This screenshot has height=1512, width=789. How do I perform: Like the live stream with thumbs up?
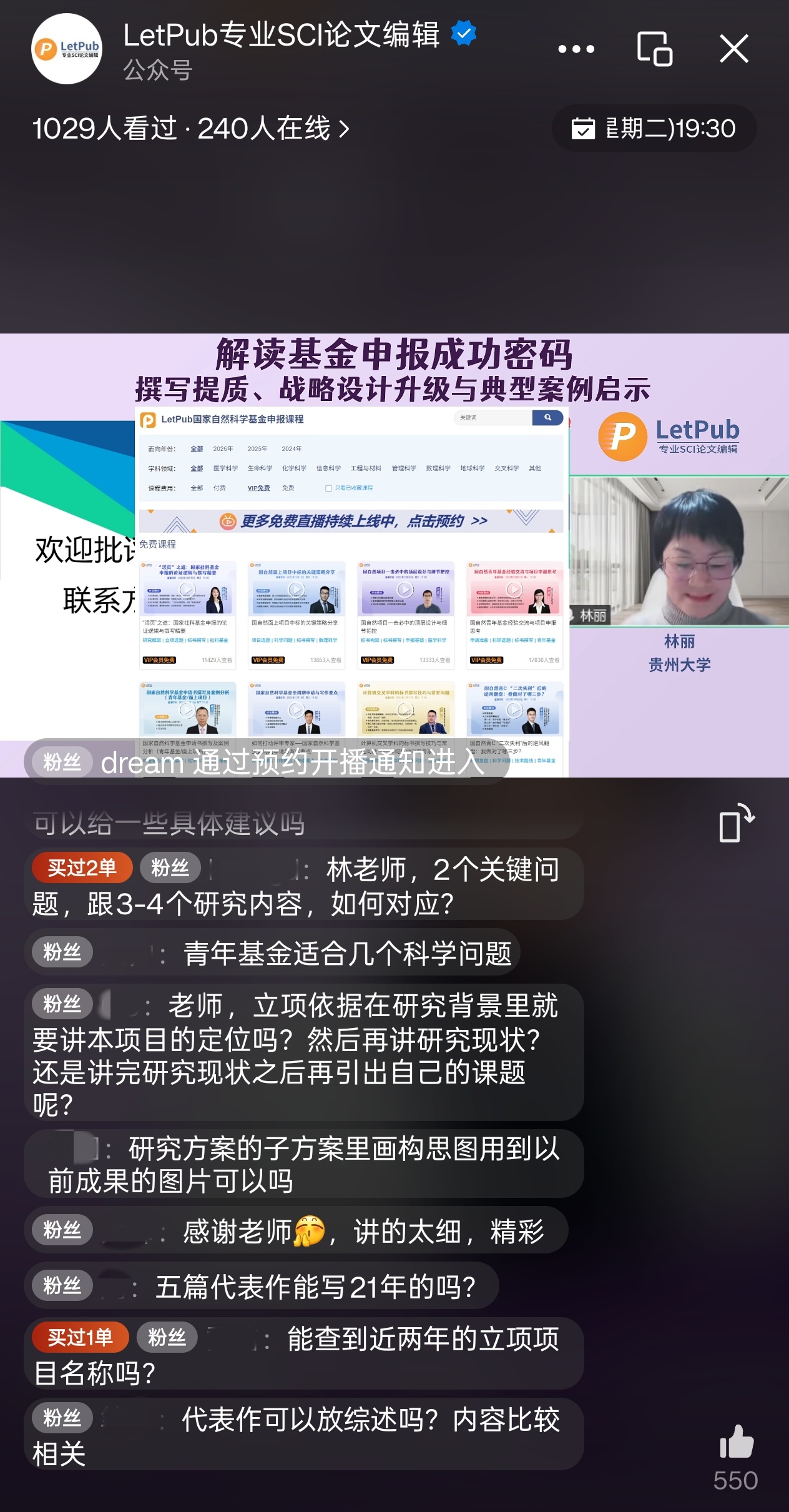pyautogui.click(x=737, y=1443)
